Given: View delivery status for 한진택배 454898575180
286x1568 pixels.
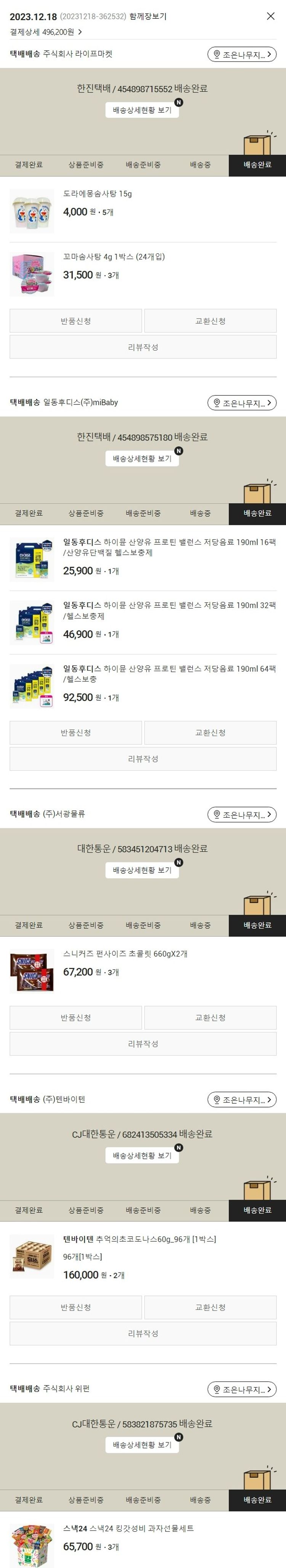Looking at the screenshot, I should tap(142, 458).
